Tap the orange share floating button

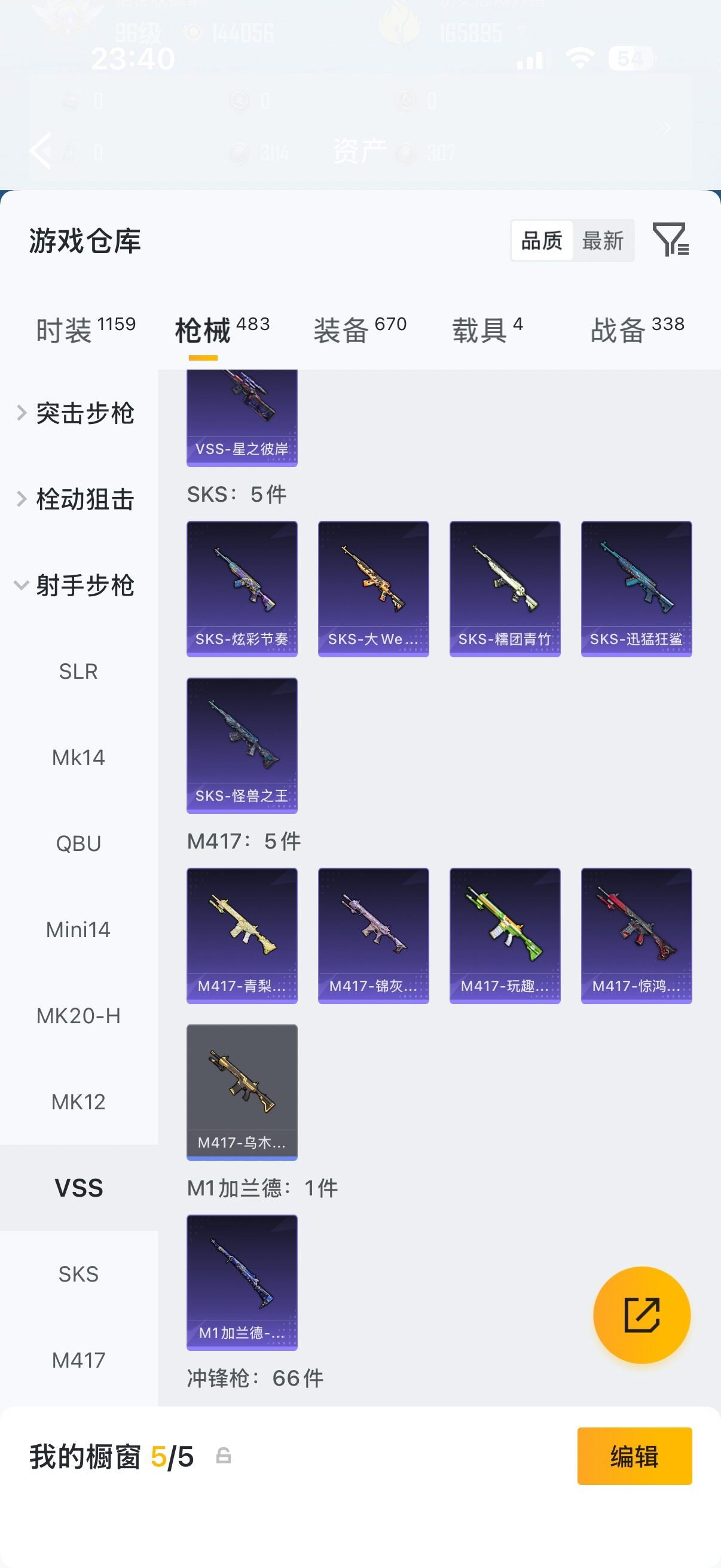642,1315
